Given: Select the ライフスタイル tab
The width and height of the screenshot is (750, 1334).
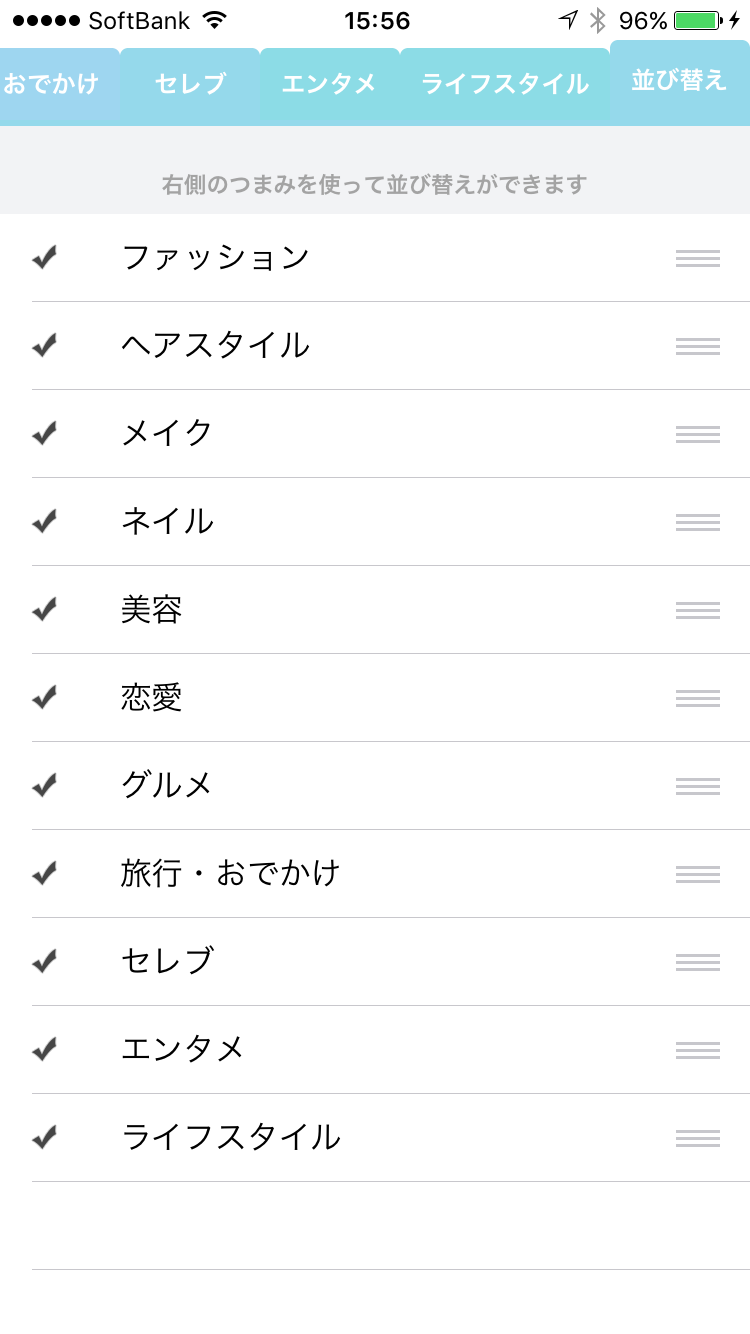Looking at the screenshot, I should click(x=505, y=85).
